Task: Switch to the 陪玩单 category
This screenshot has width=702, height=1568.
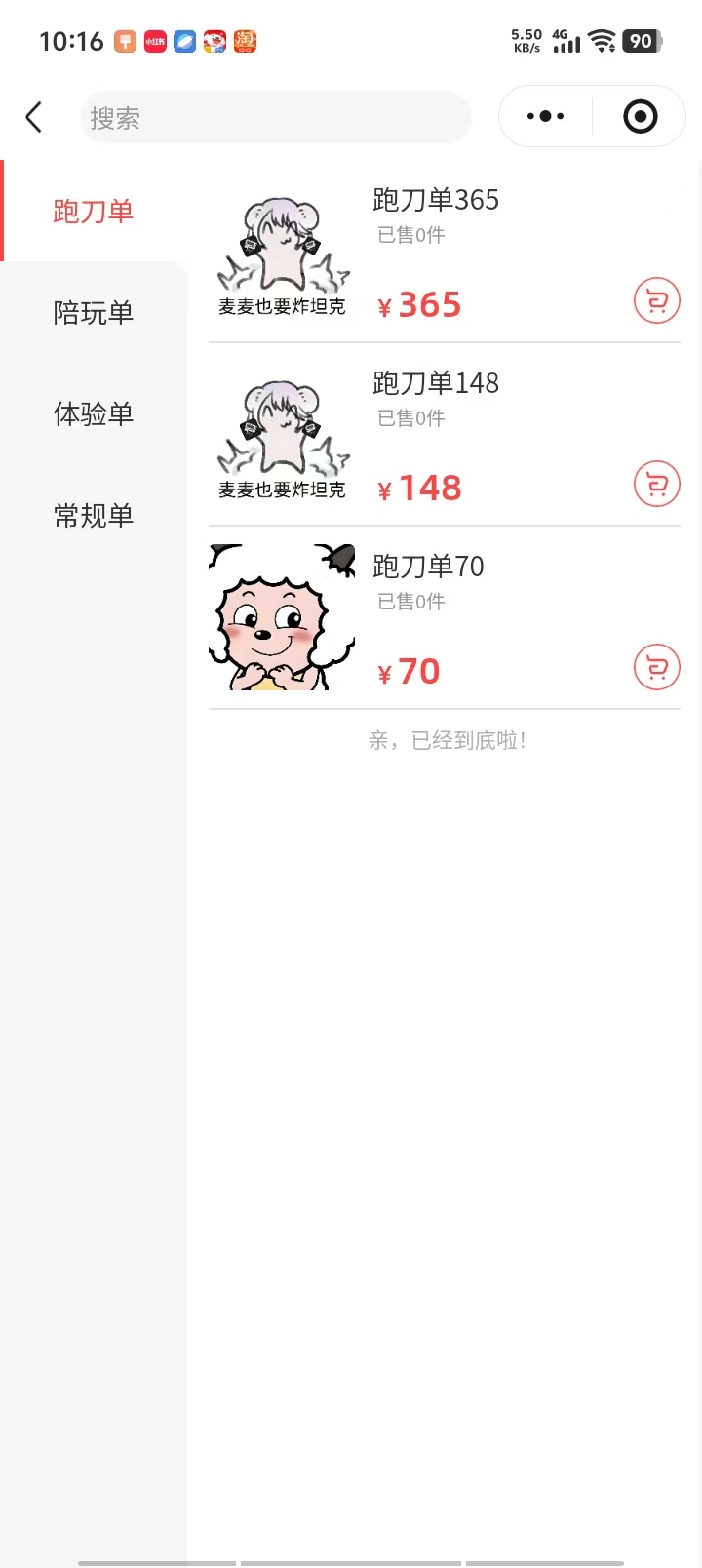Action: tap(94, 313)
